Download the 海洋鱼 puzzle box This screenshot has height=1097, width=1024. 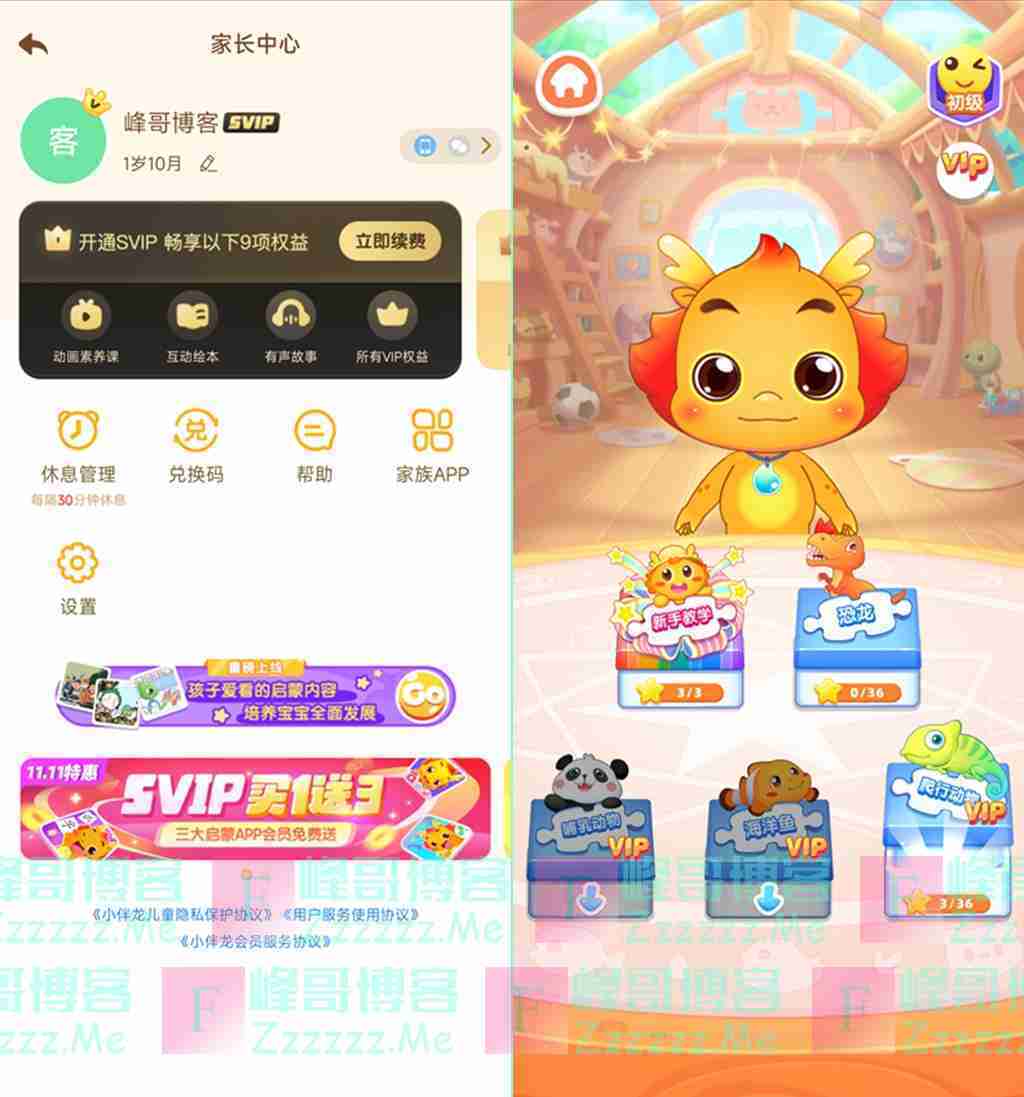tap(768, 901)
